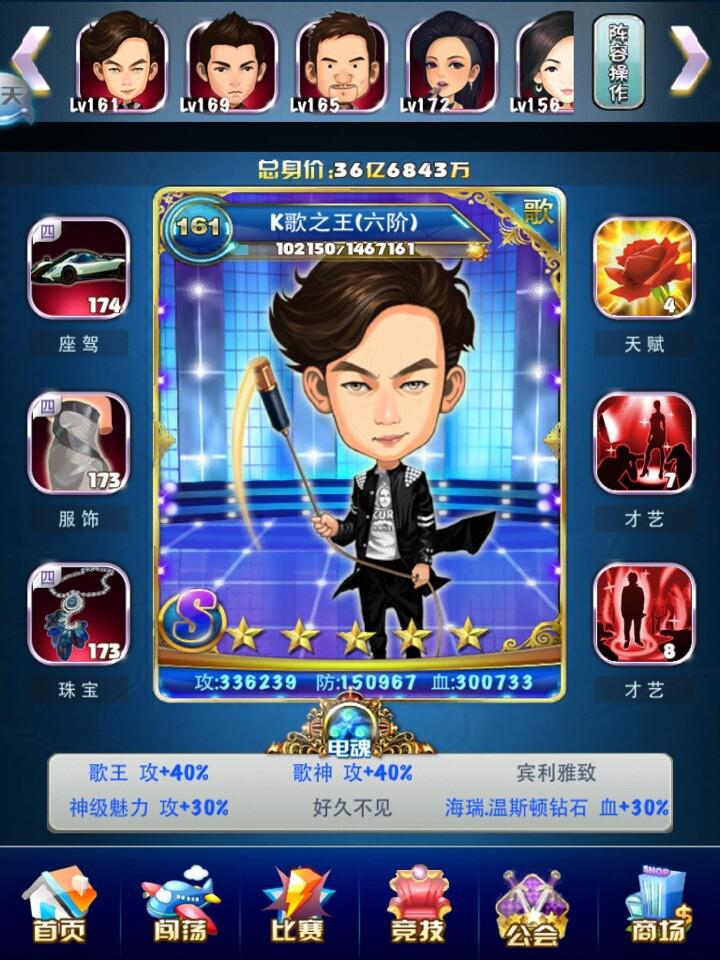Open the 天赋 rose talent slot
The height and width of the screenshot is (960, 720).
click(644, 268)
